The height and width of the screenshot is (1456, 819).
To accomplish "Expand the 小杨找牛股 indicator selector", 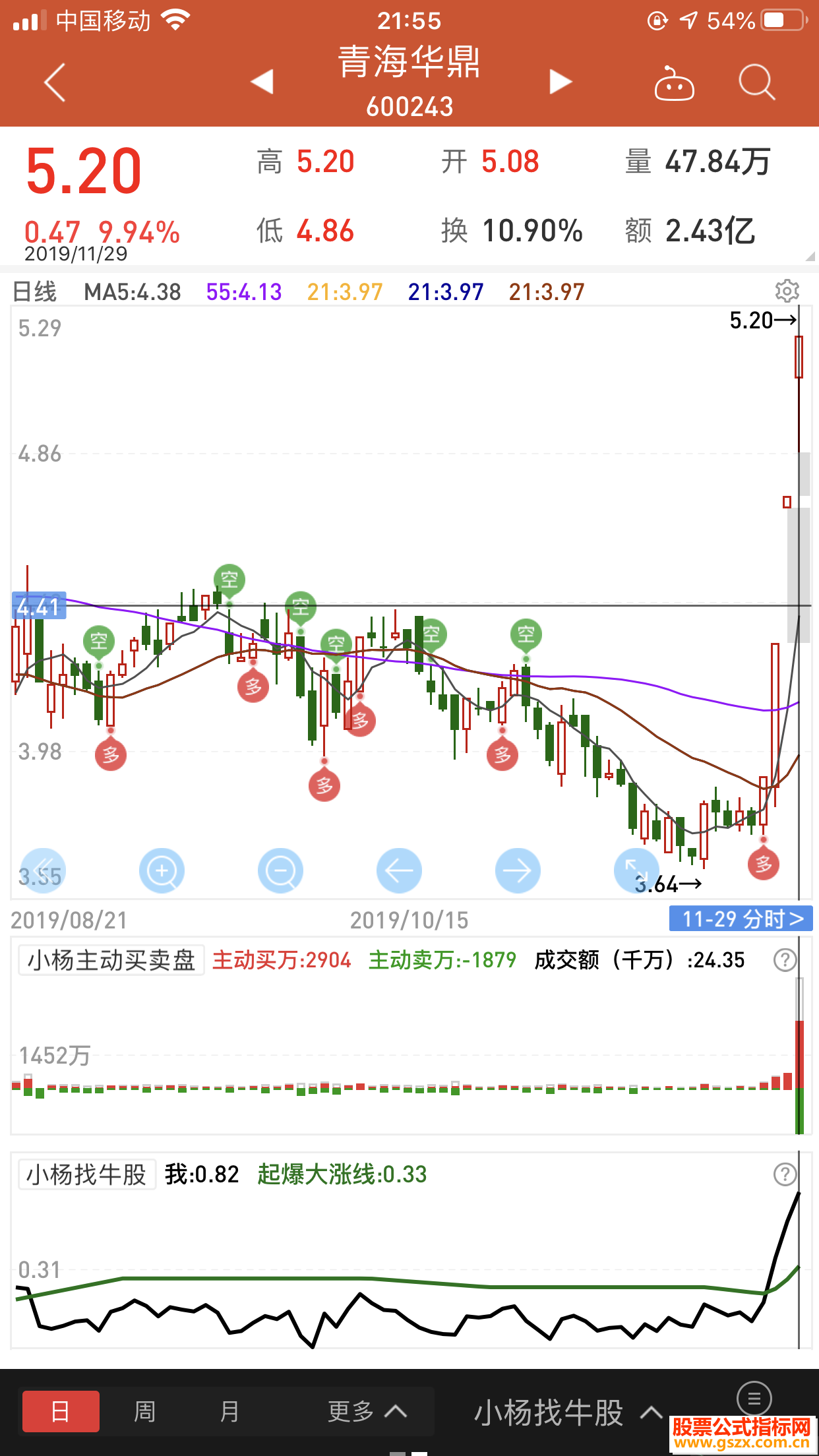I will pyautogui.click(x=567, y=1412).
